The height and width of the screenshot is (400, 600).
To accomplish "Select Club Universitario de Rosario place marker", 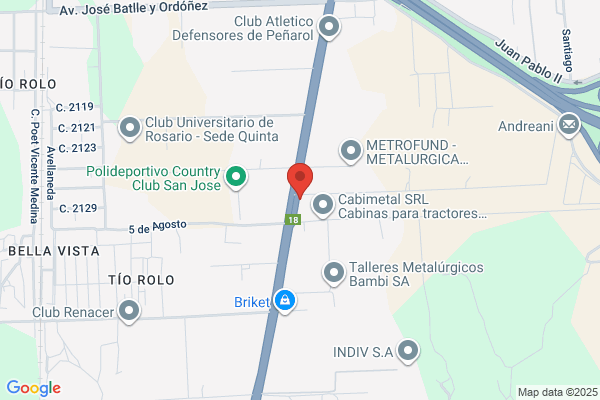I will 130,128.
